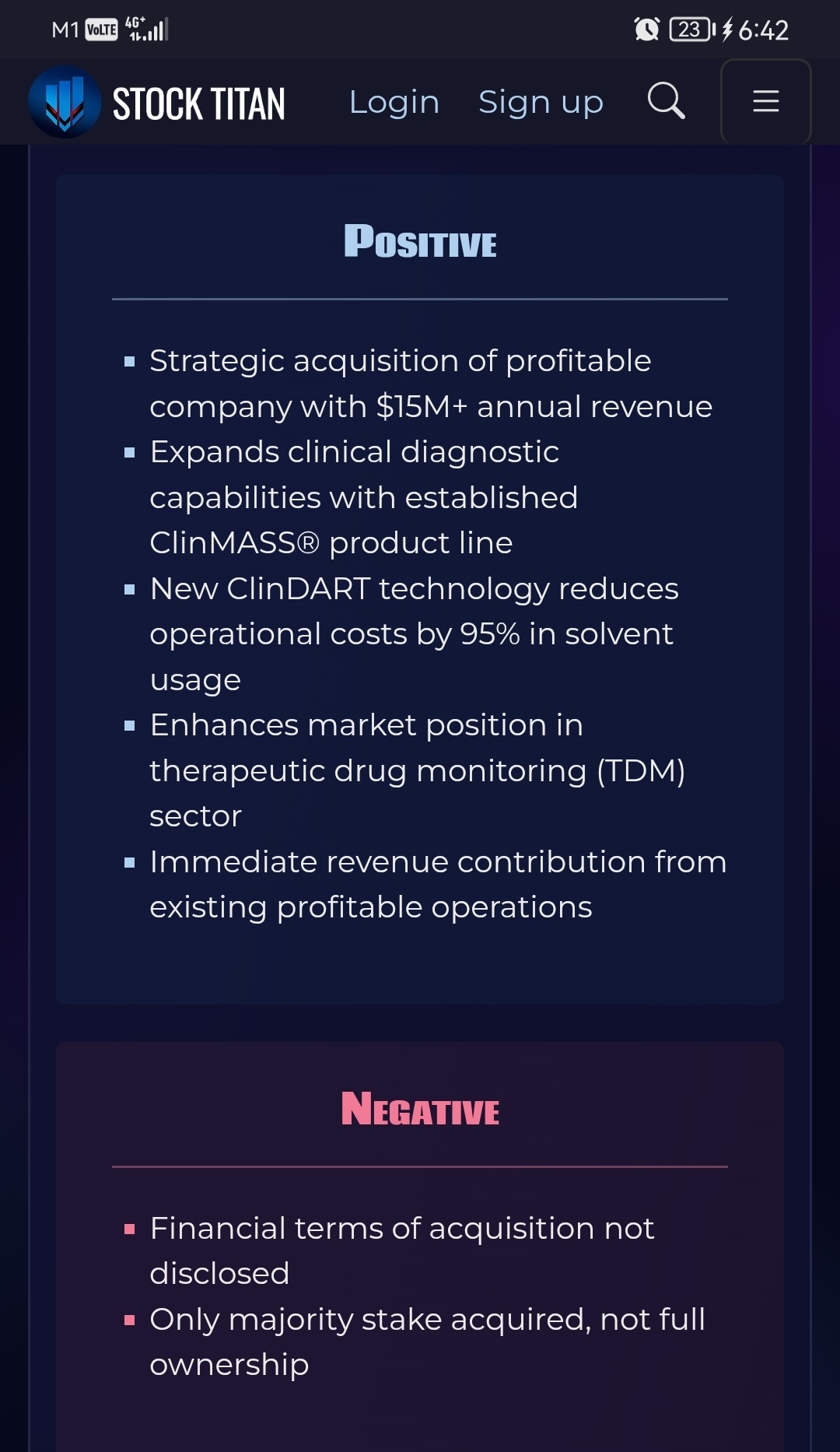Open the Stock Titan home logo

click(157, 102)
